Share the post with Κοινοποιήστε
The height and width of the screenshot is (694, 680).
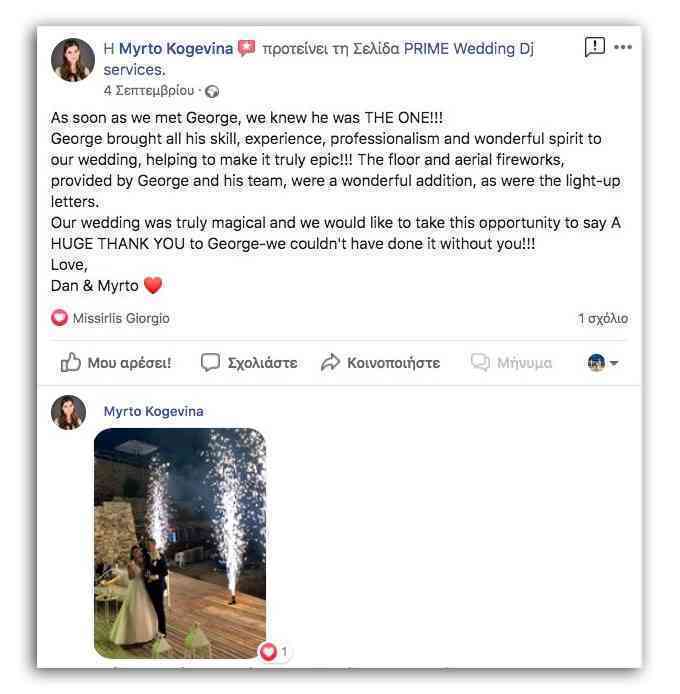click(380, 363)
